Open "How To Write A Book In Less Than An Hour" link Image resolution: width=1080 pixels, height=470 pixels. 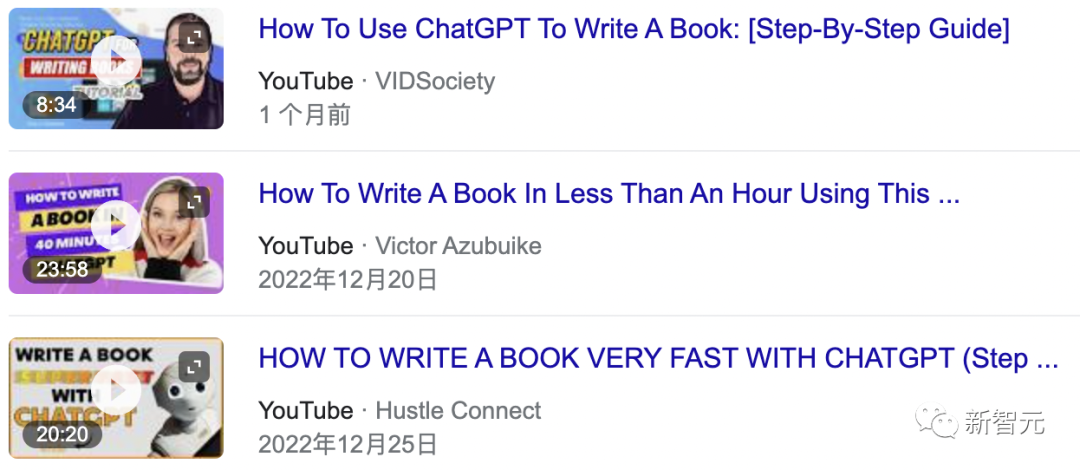(x=608, y=194)
